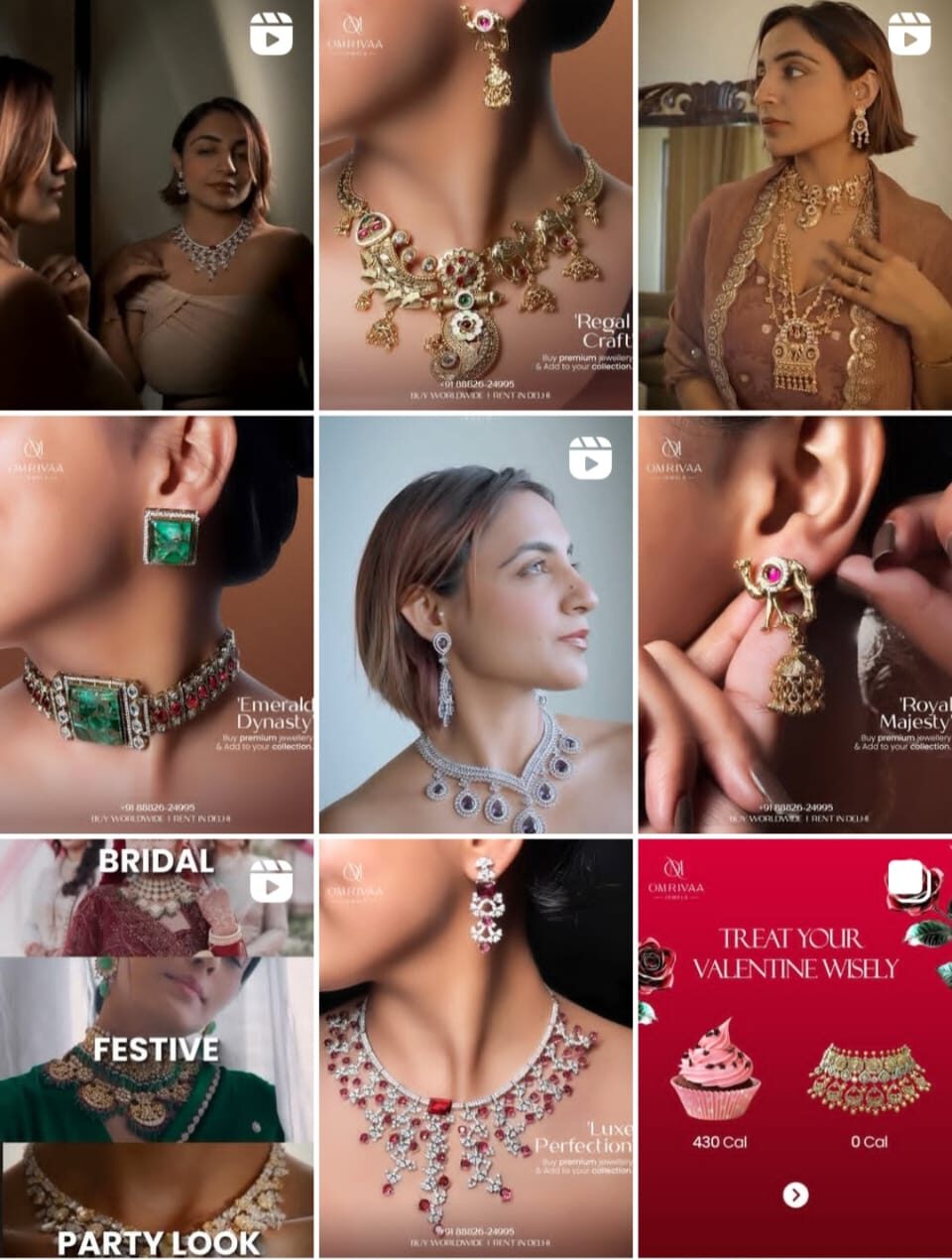Open the woman-at-mirror necklace reel
This screenshot has height=1260, width=952.
(156, 203)
